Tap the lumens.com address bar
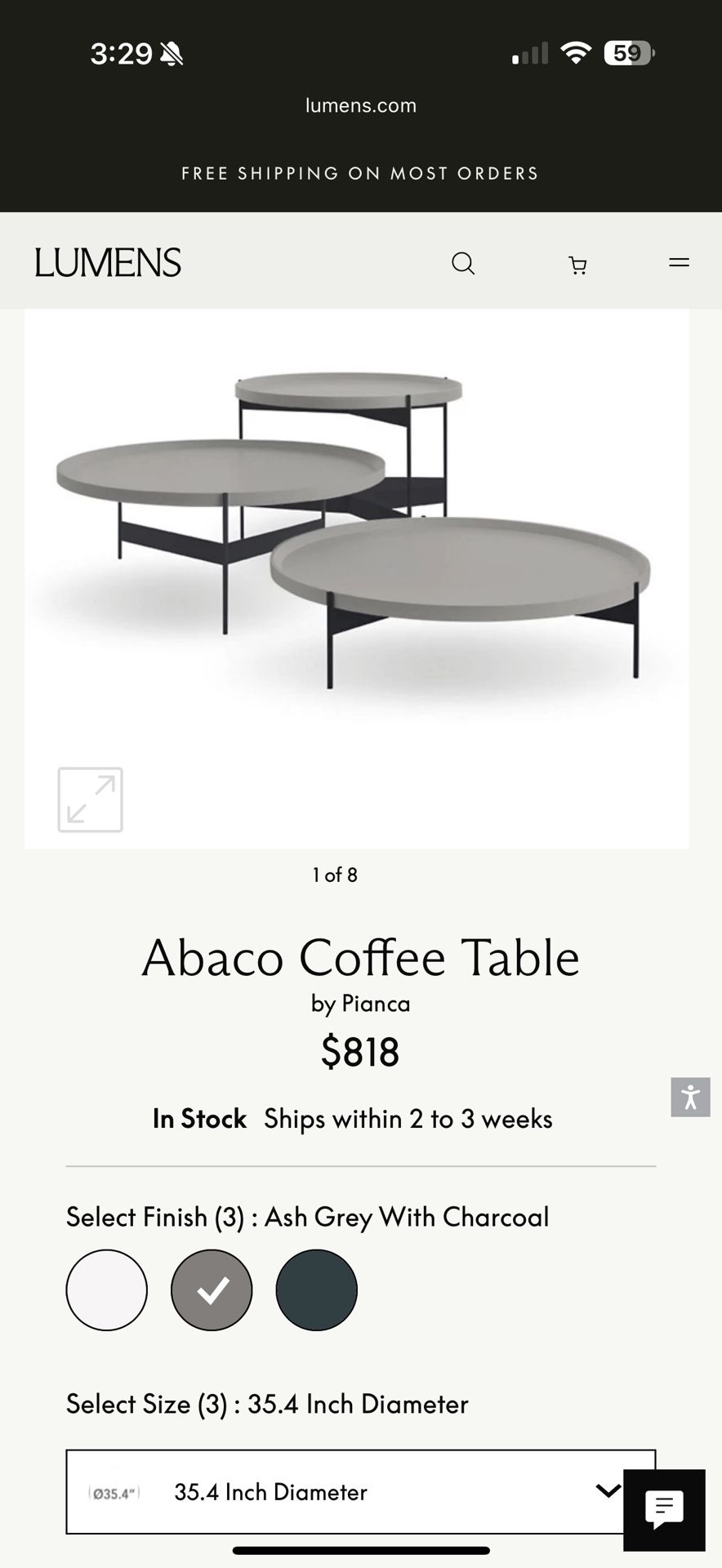Image resolution: width=722 pixels, height=1568 pixels. pos(360,105)
